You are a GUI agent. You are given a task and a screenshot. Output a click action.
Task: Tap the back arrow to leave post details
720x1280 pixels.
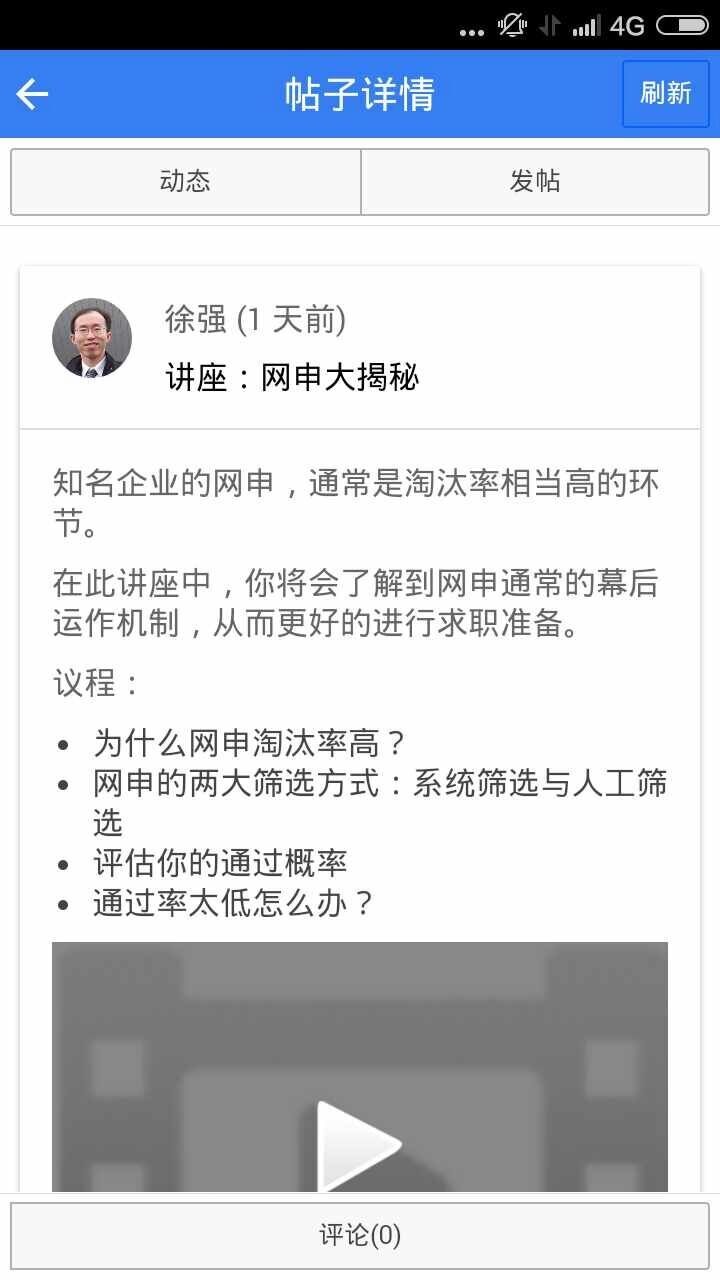(x=31, y=92)
